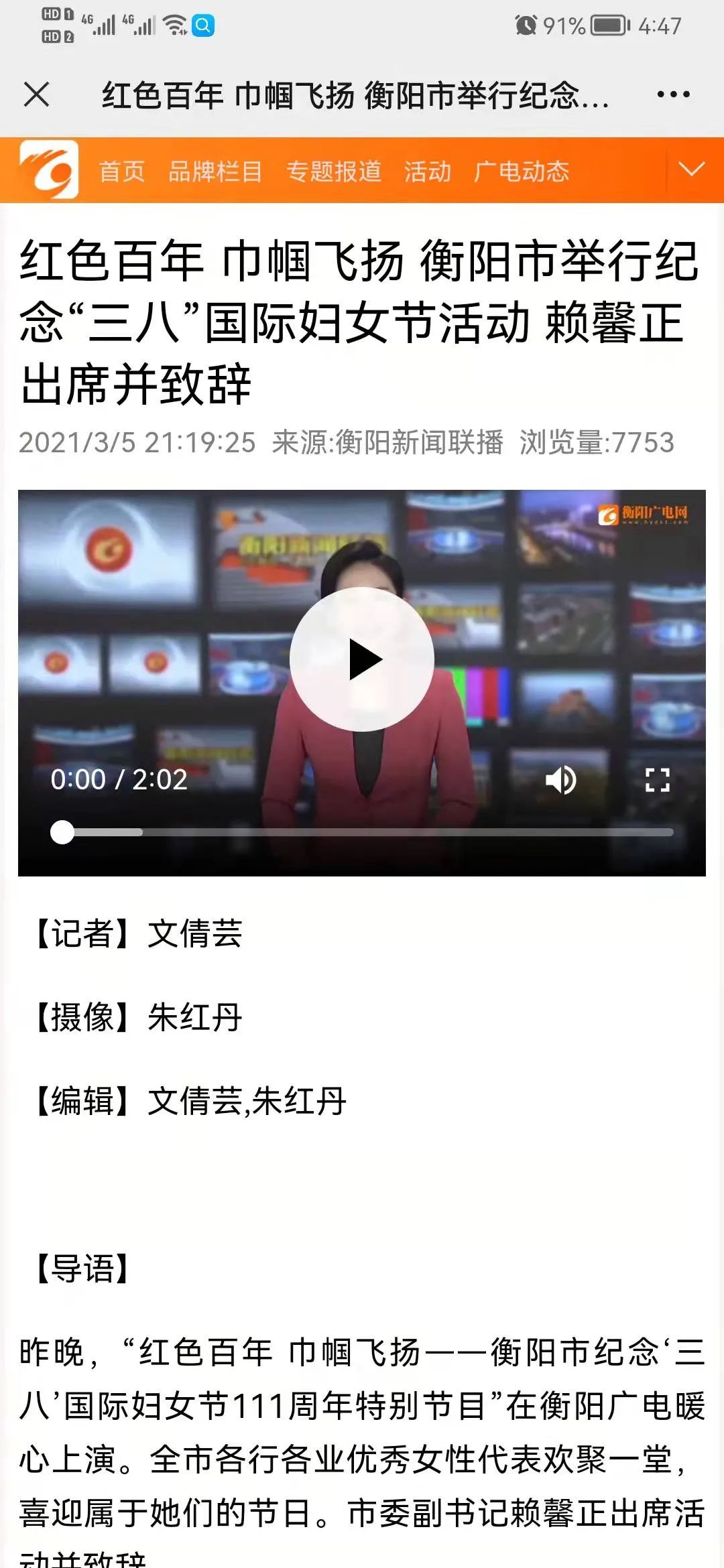Viewport: 724px width, 1568px height.
Task: Mute the video sound
Action: click(x=560, y=780)
